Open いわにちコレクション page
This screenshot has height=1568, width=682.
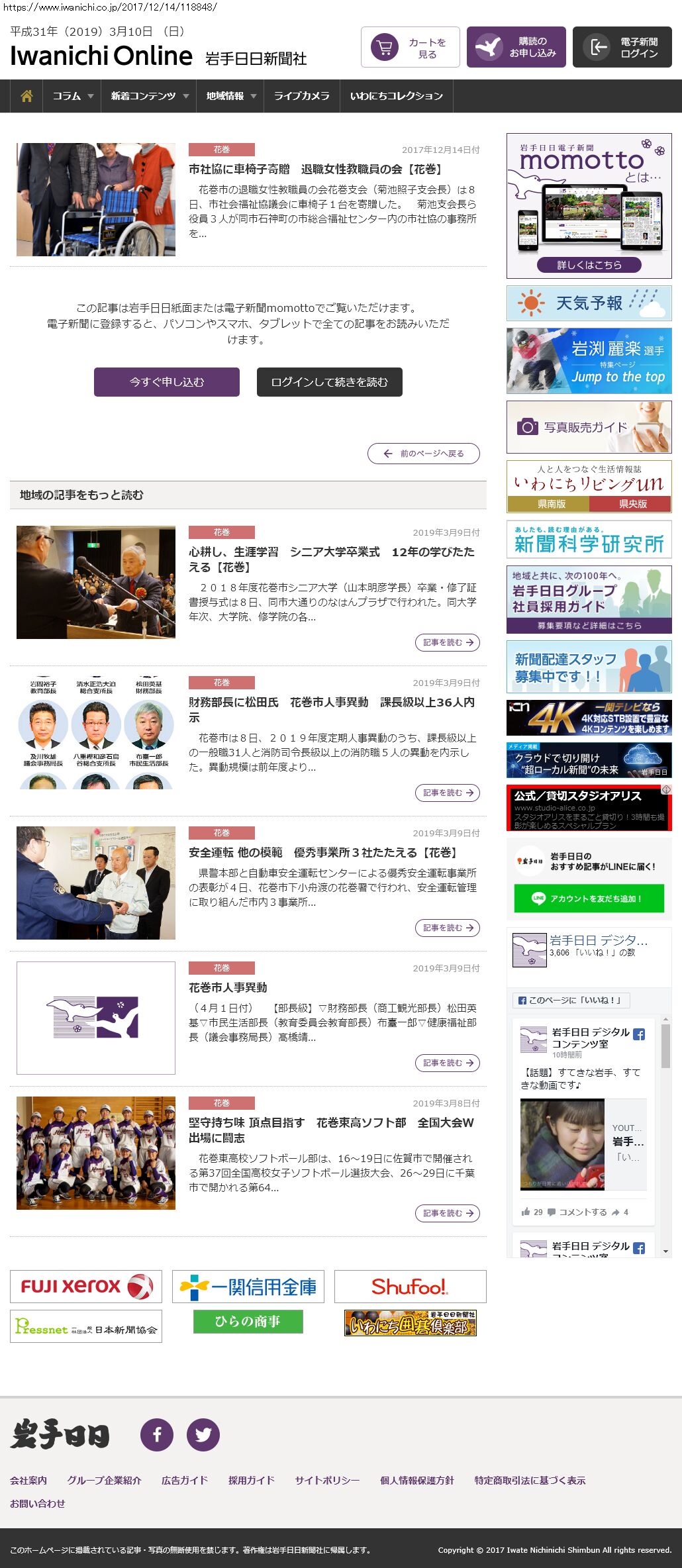coord(396,96)
